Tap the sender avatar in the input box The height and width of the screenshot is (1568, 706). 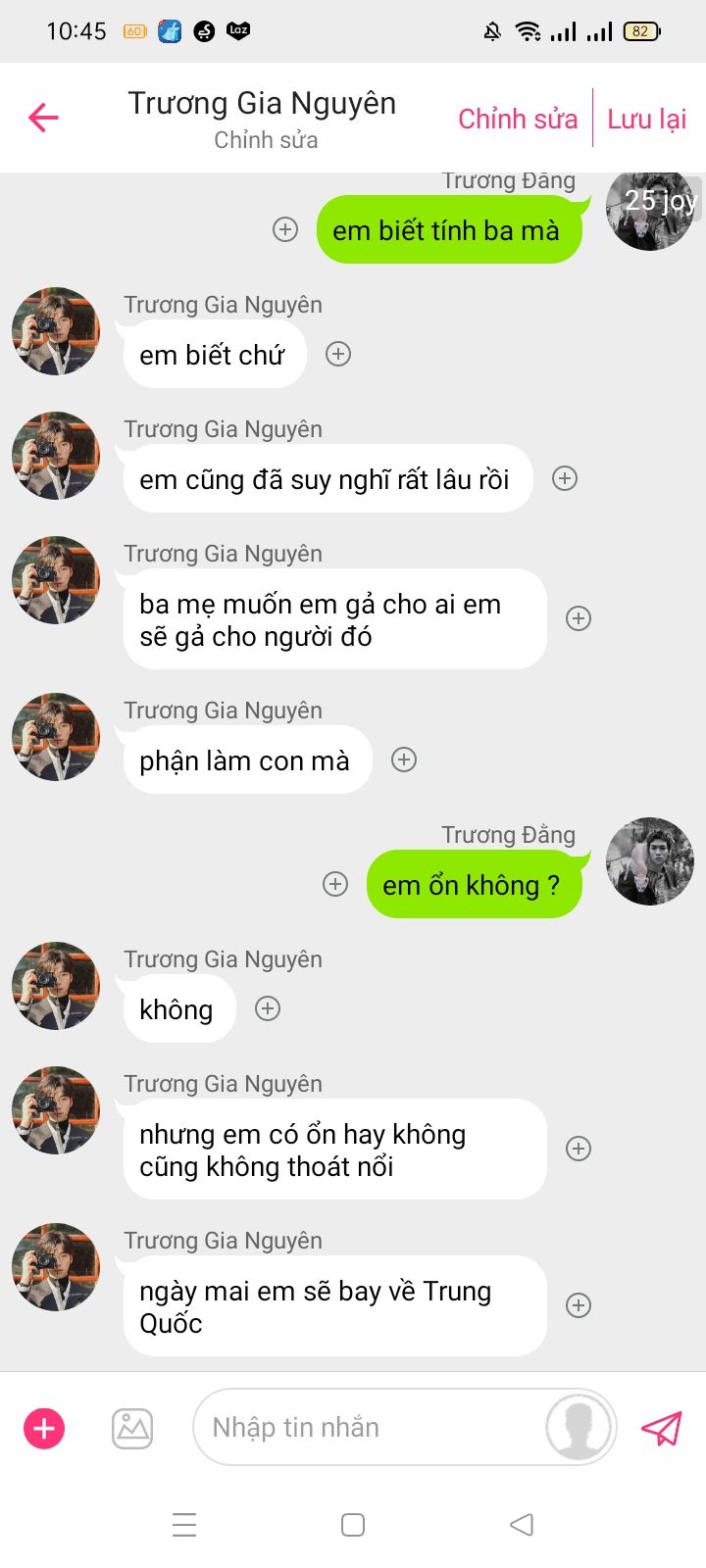click(580, 1428)
